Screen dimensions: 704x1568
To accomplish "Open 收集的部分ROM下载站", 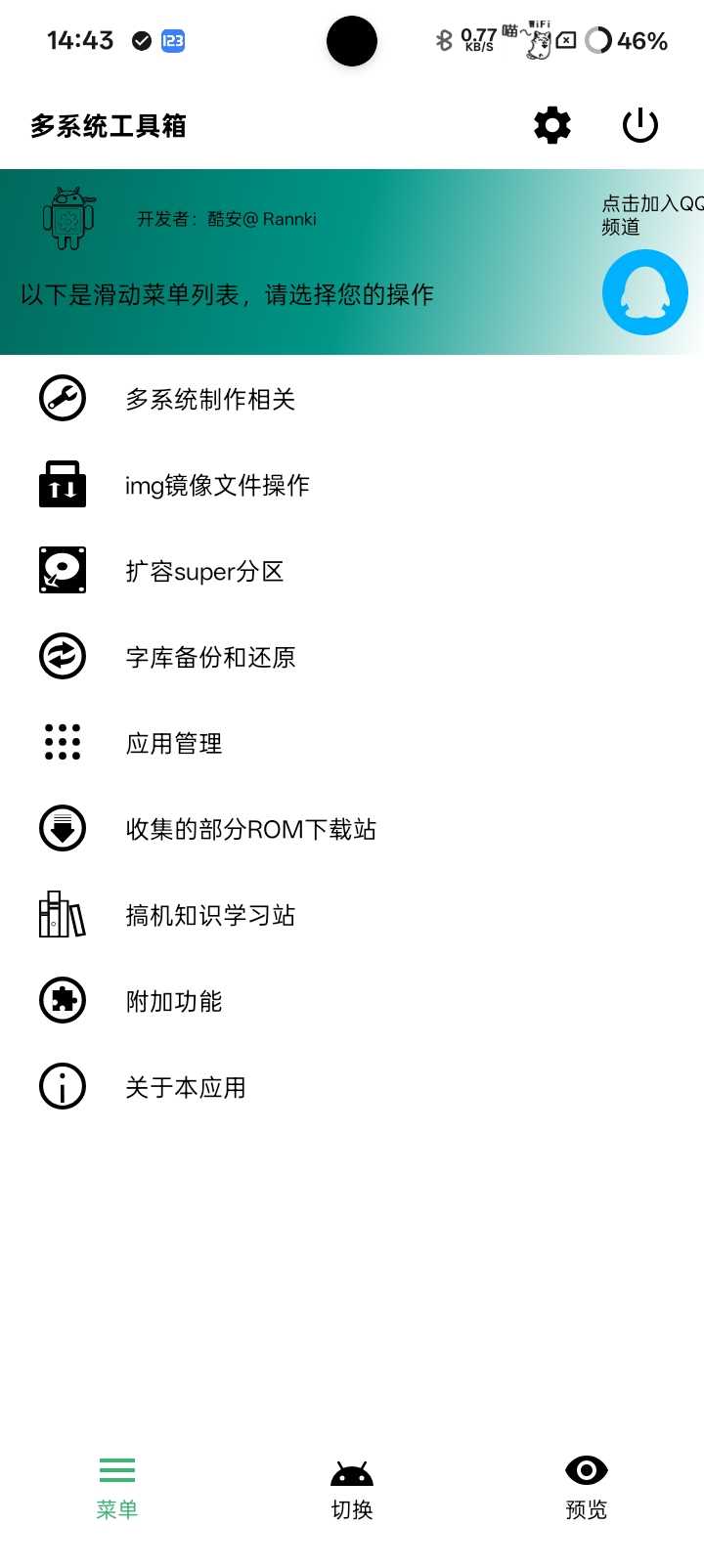I will [x=250, y=829].
